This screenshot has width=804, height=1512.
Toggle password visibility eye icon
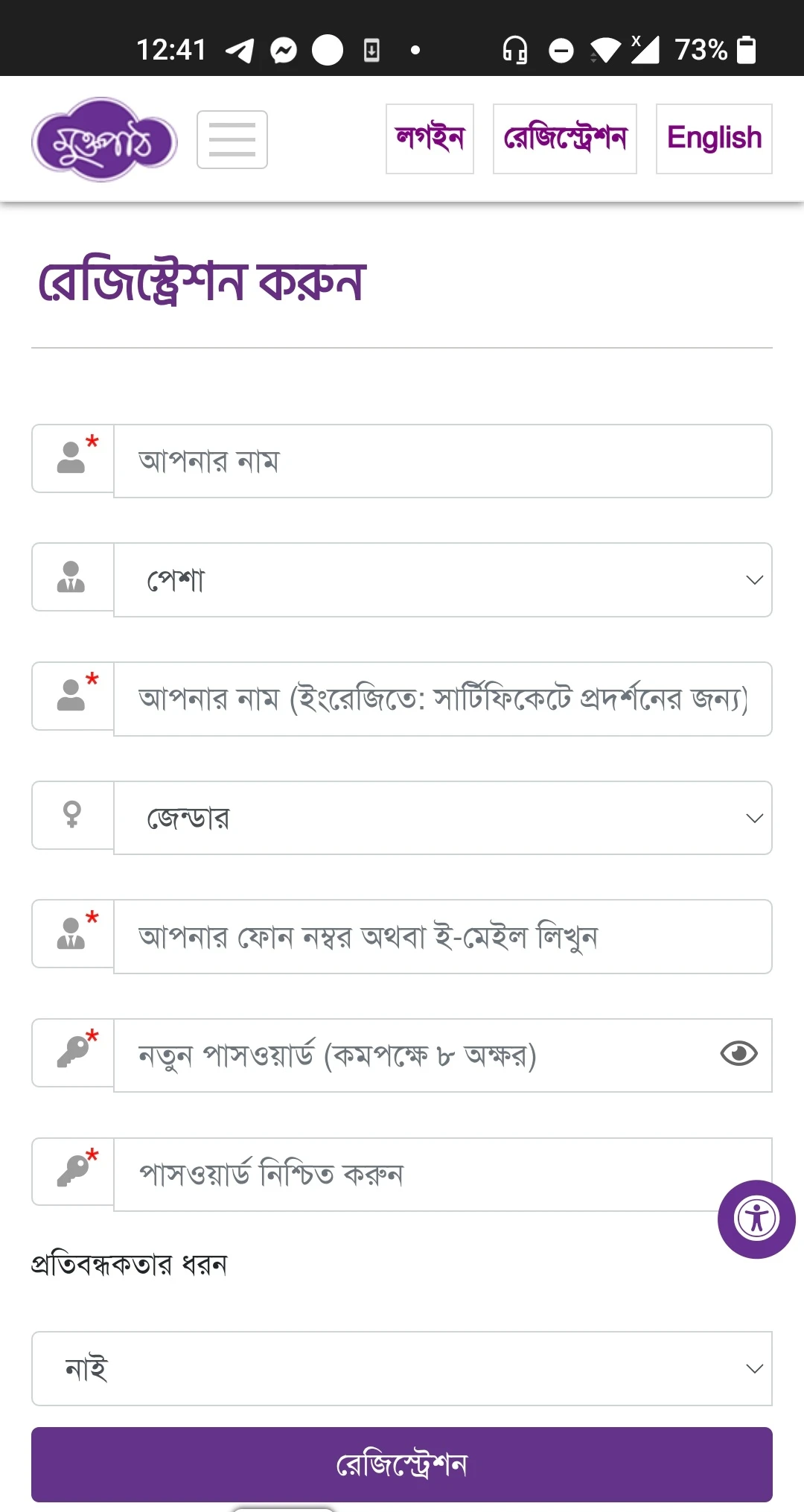coord(738,1053)
